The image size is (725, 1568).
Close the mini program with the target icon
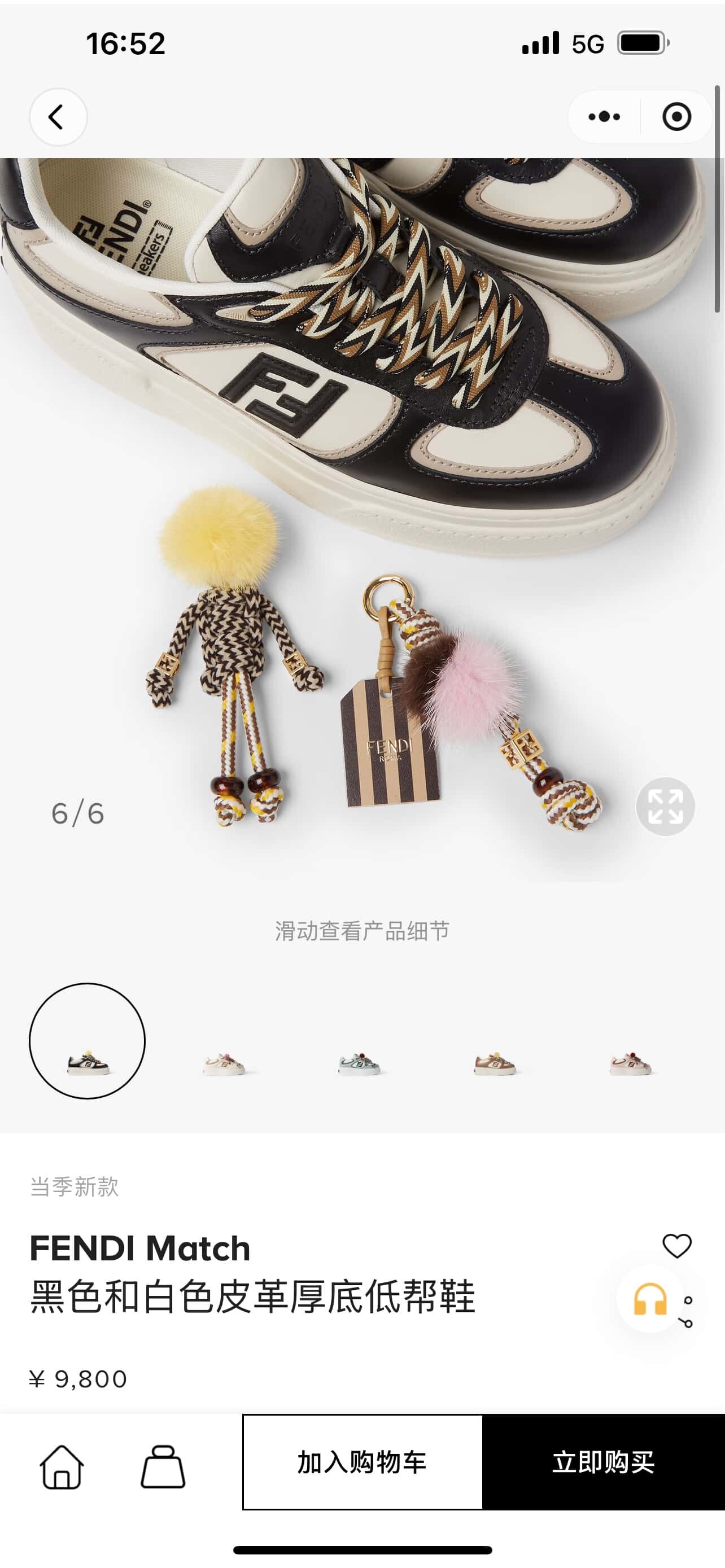coord(676,117)
